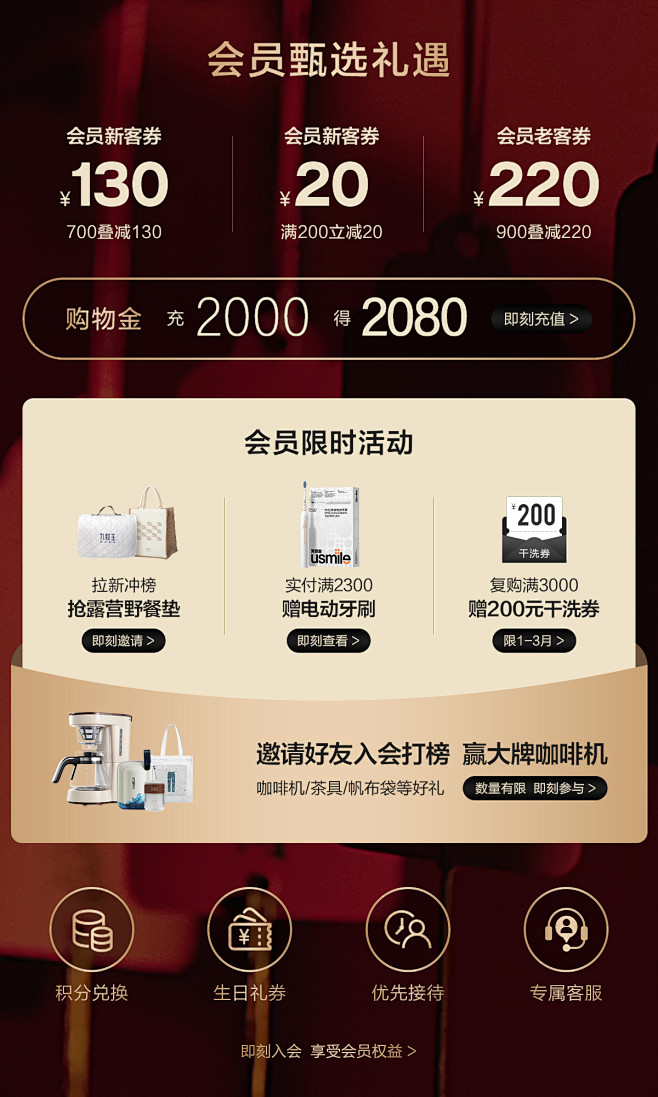Tap 即刻邀请 for the picnic mat
The width and height of the screenshot is (658, 1097).
(123, 641)
